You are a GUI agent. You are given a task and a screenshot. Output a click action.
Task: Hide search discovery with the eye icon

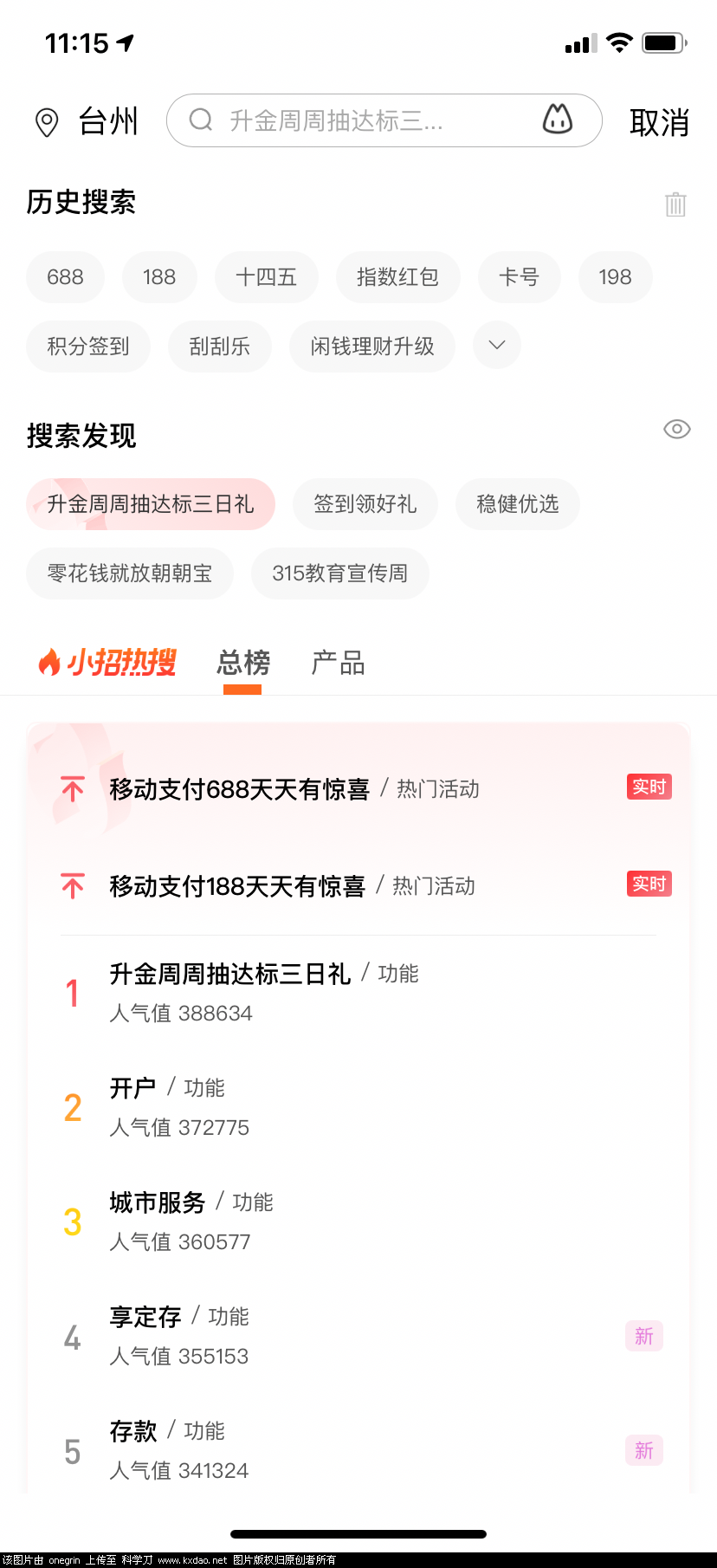point(676,429)
